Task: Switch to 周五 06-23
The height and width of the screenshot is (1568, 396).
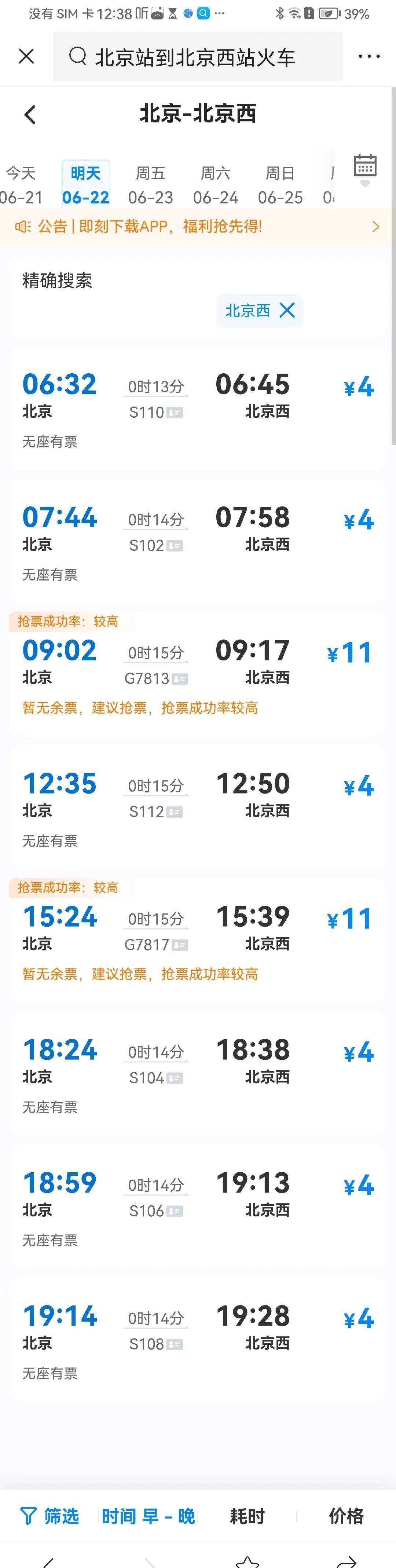Action: (150, 185)
